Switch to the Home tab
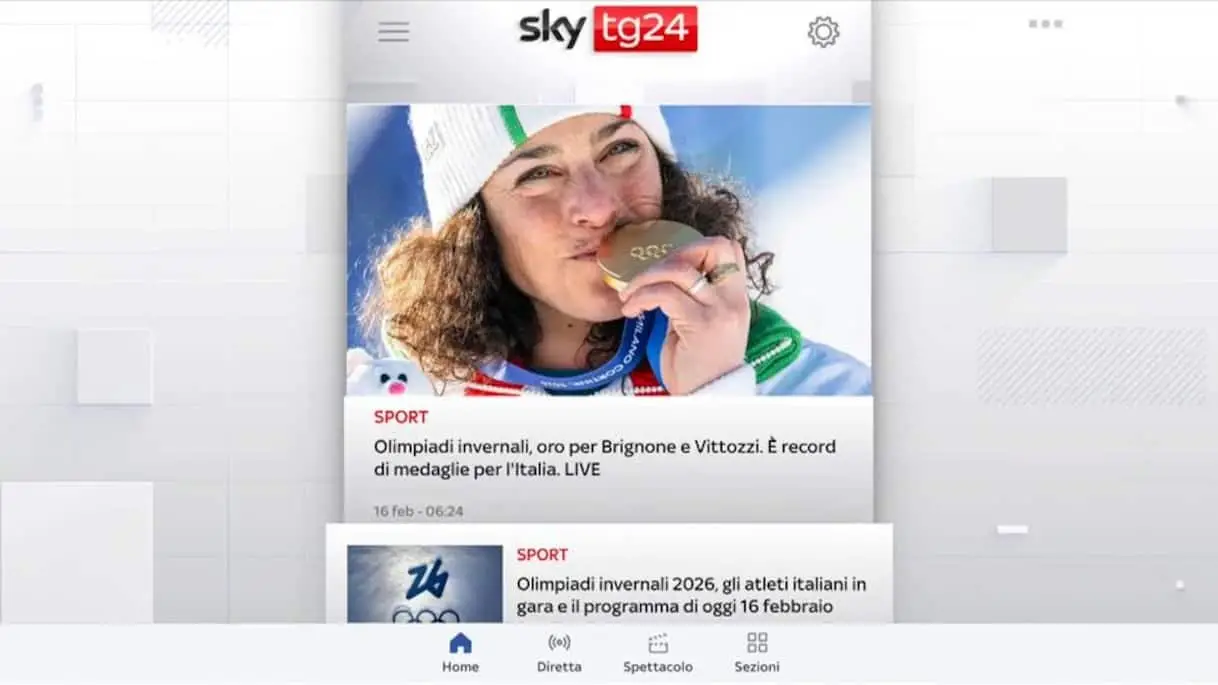 460,653
